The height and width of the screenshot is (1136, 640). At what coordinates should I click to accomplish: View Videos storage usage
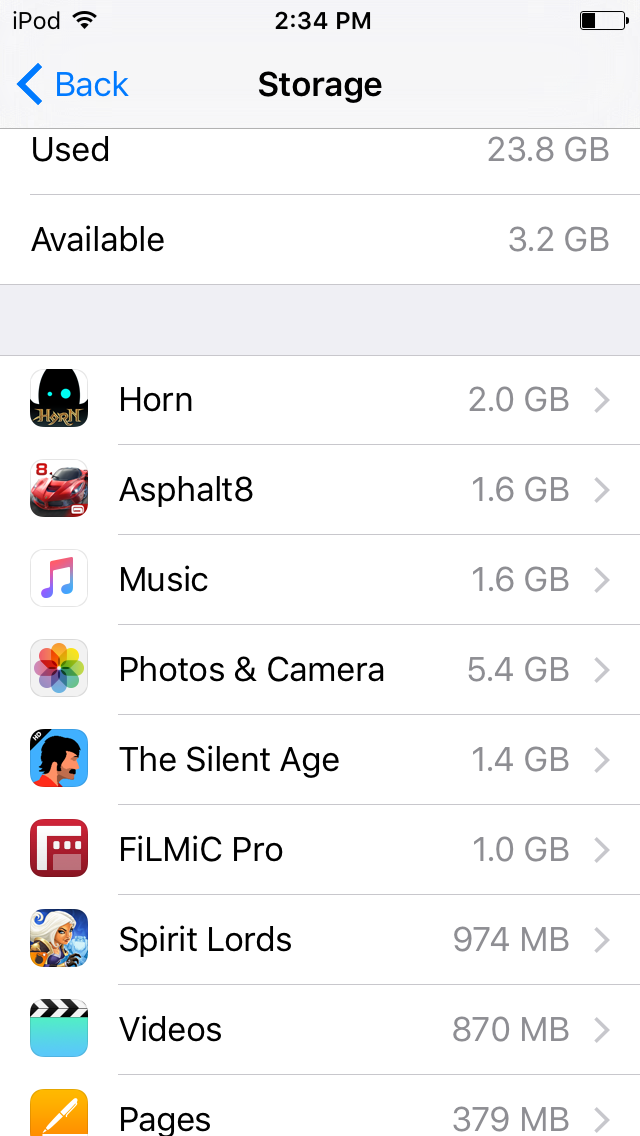(x=320, y=1030)
